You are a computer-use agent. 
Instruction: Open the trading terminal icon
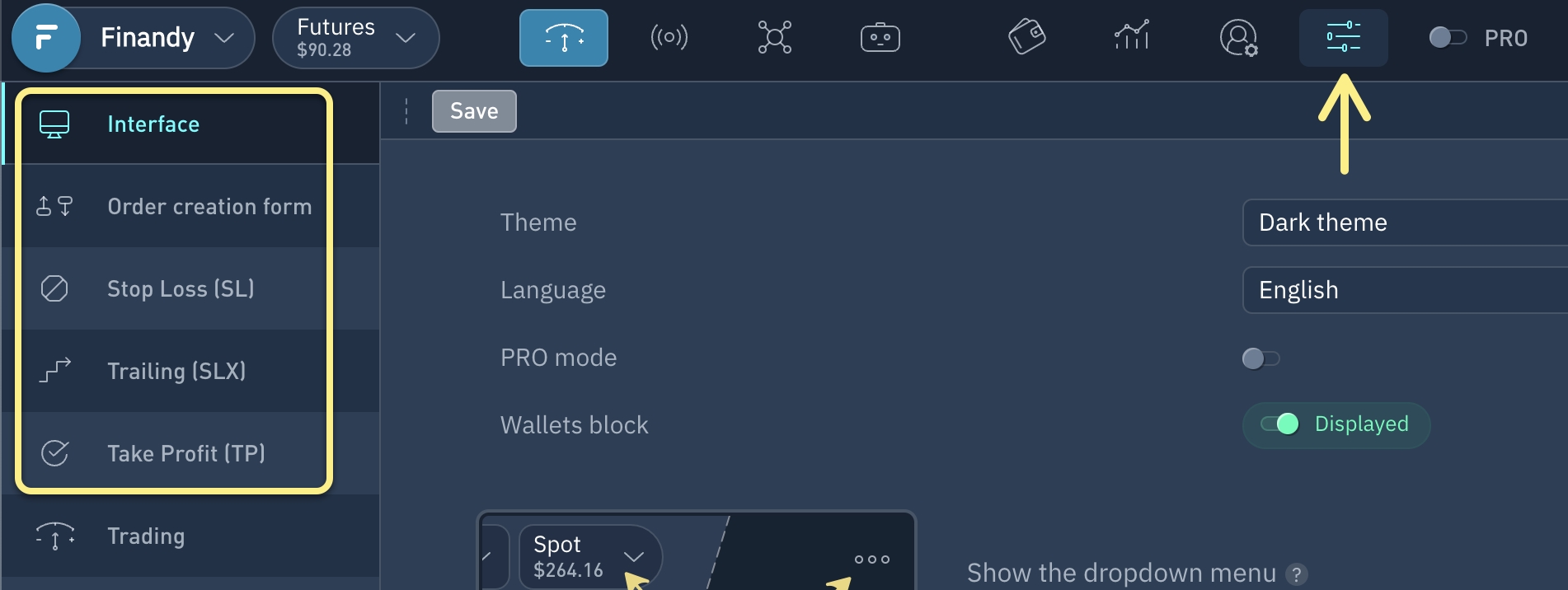pos(564,38)
